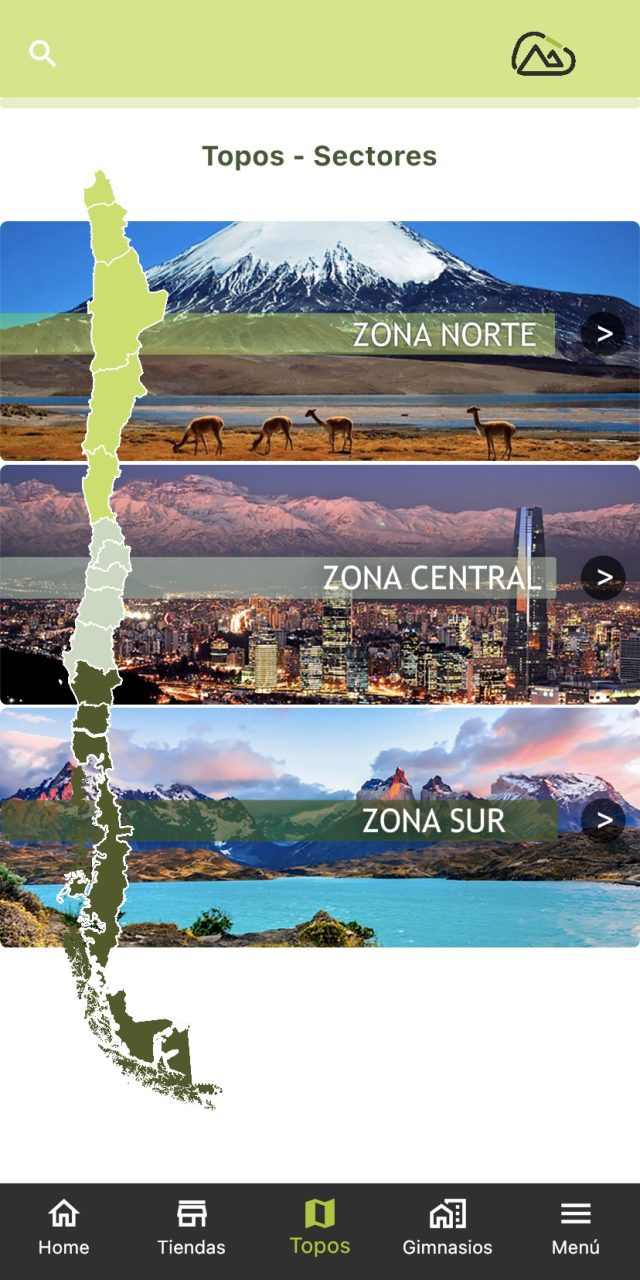640x1280 pixels.
Task: Open the Menú tab
Action: click(575, 1229)
